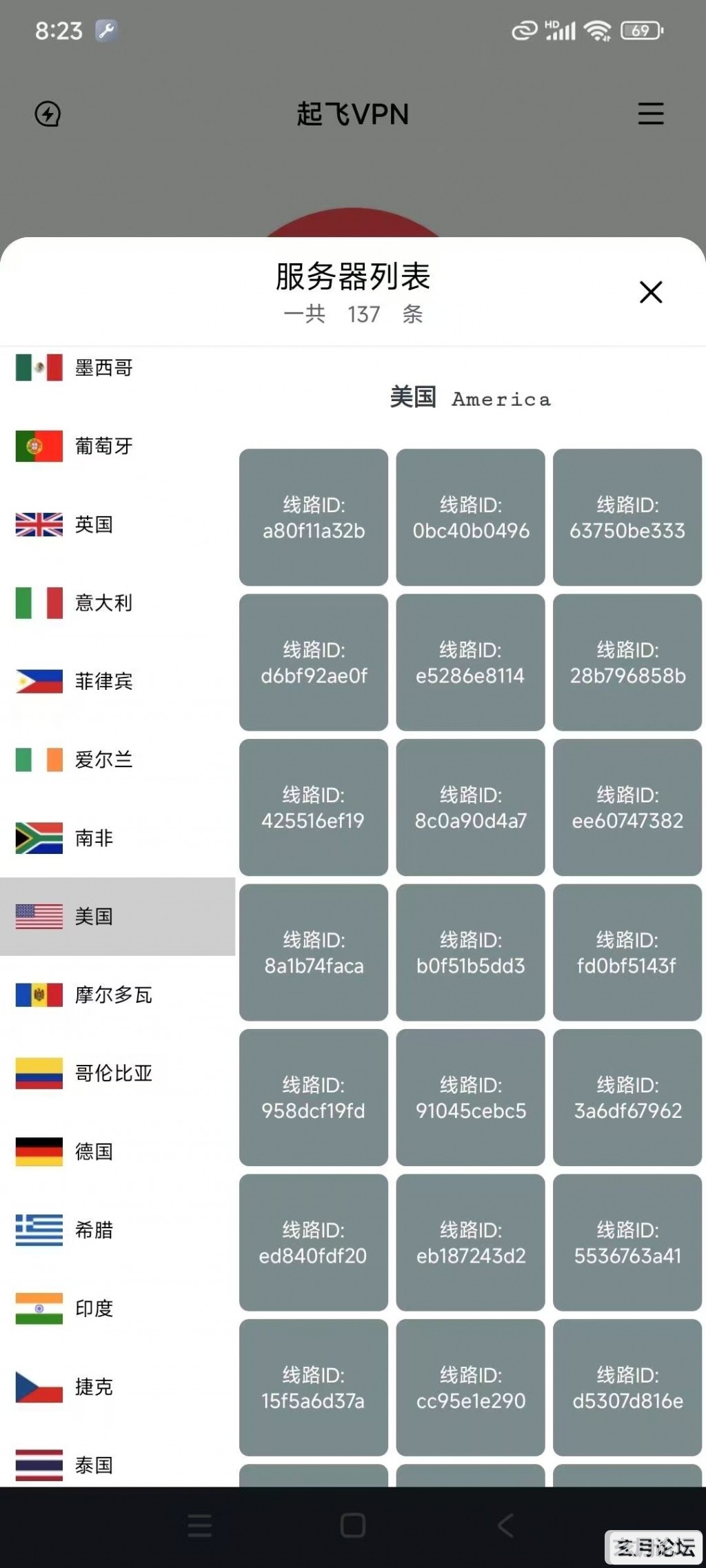706x1568 pixels.
Task: Connect to line ID a80f11a32b
Action: tap(313, 518)
